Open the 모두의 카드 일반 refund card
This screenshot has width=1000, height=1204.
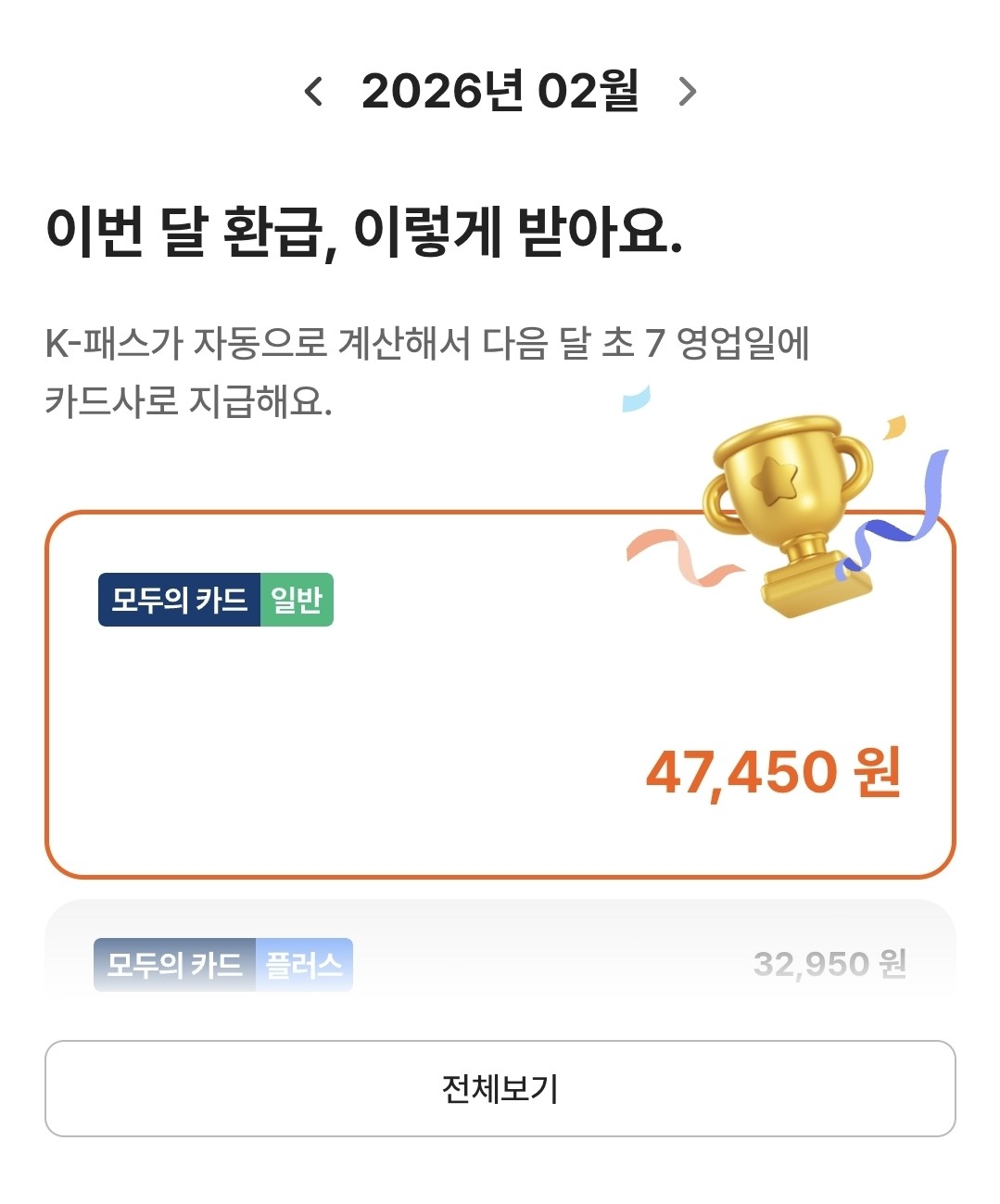pos(500,693)
